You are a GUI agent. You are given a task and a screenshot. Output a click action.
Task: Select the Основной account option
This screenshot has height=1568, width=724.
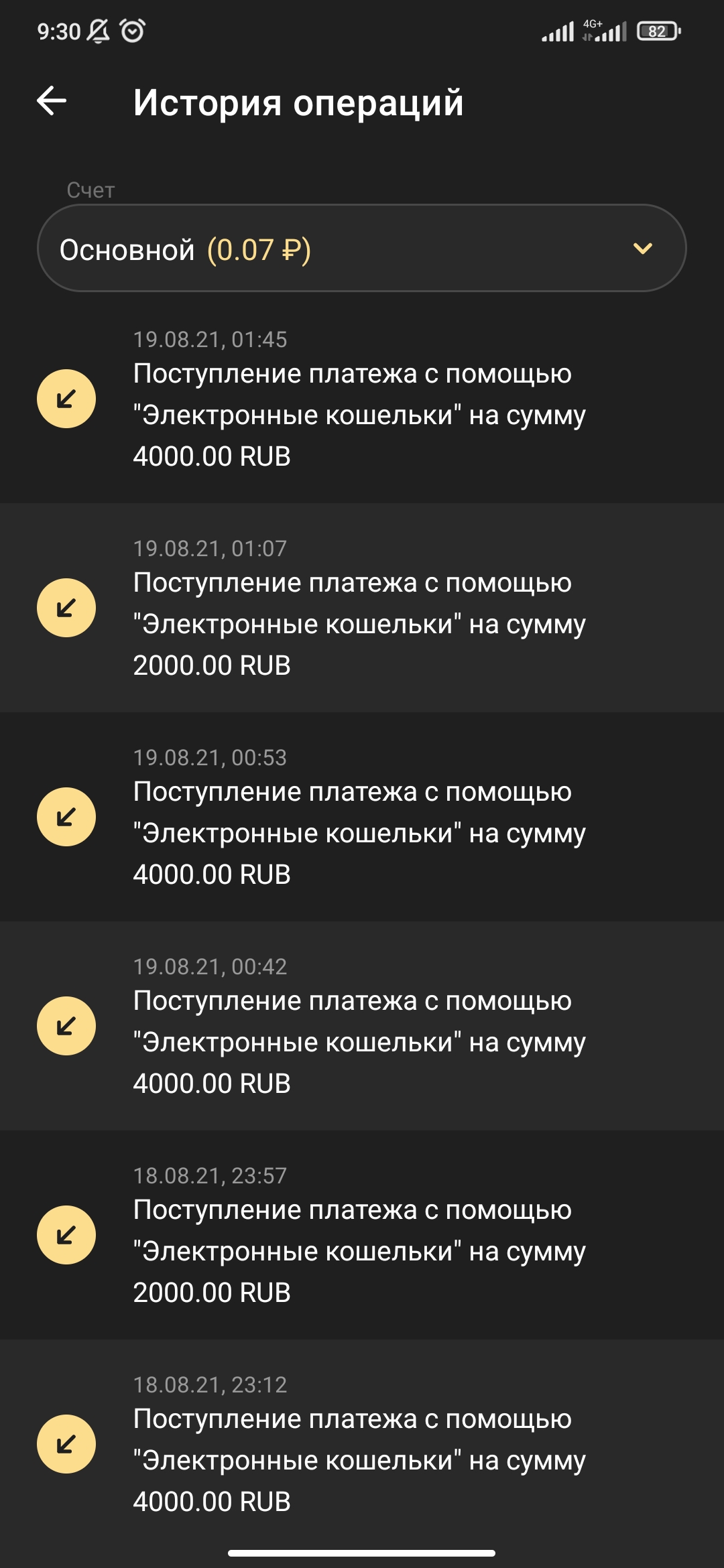(x=127, y=249)
